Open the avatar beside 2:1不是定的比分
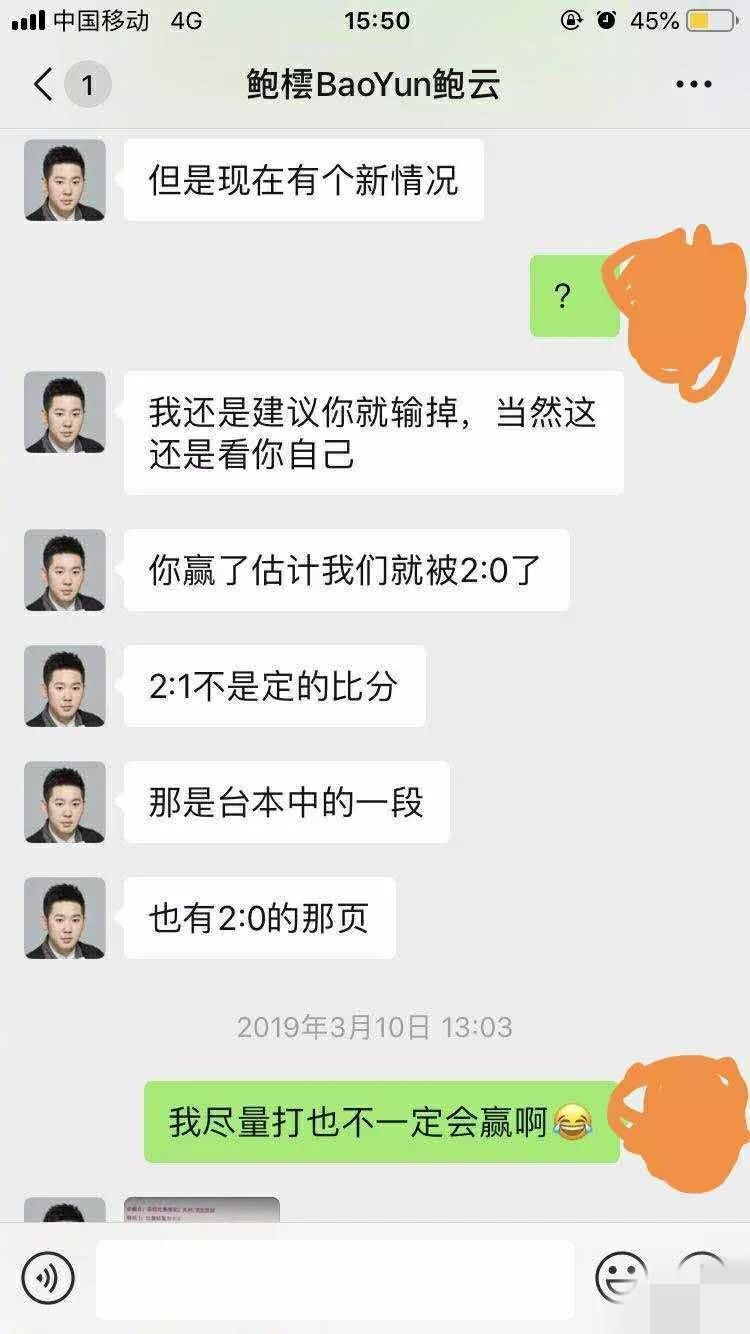The image size is (750, 1334). [65, 686]
